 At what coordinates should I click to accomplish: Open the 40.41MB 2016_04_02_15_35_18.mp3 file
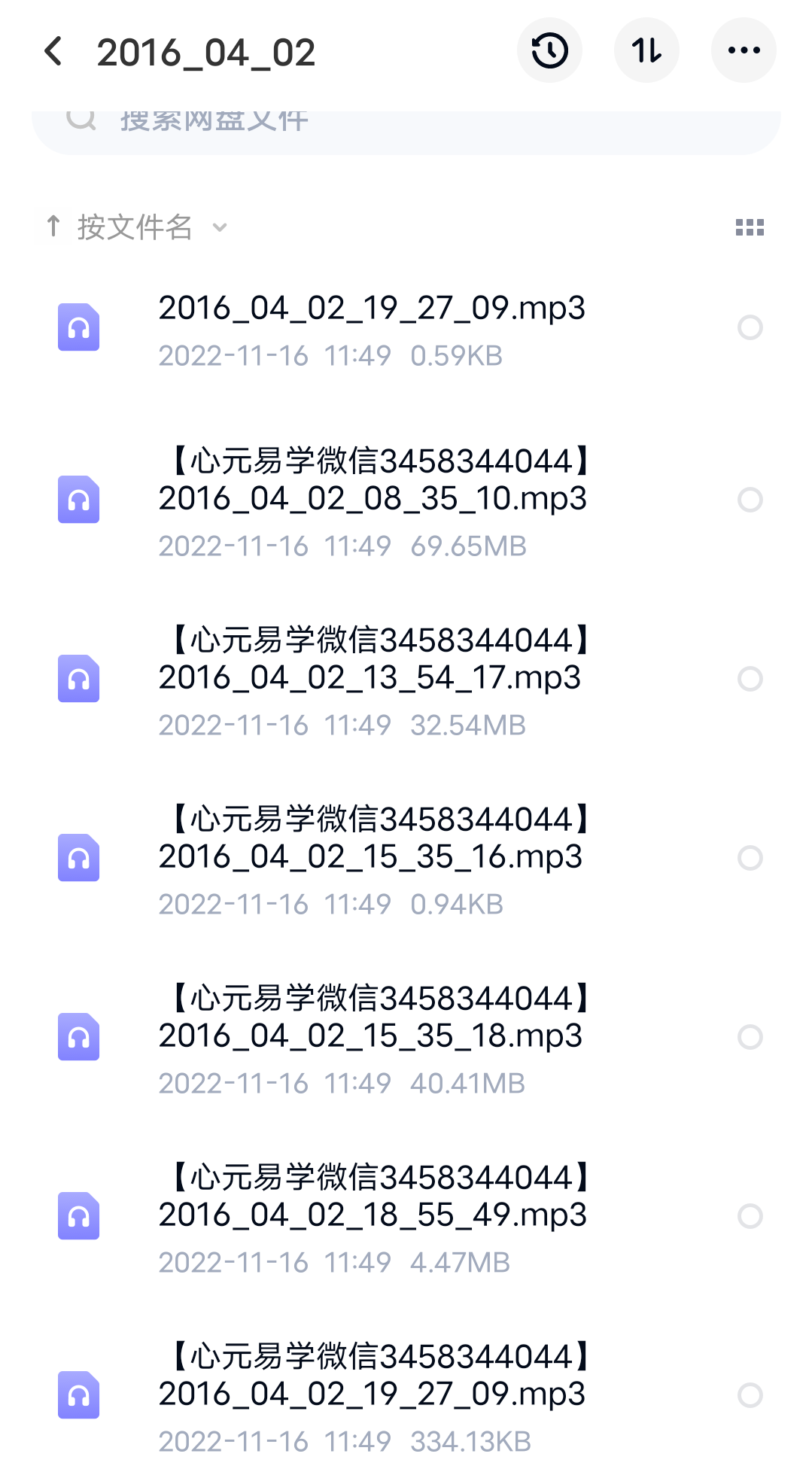pos(372,1037)
